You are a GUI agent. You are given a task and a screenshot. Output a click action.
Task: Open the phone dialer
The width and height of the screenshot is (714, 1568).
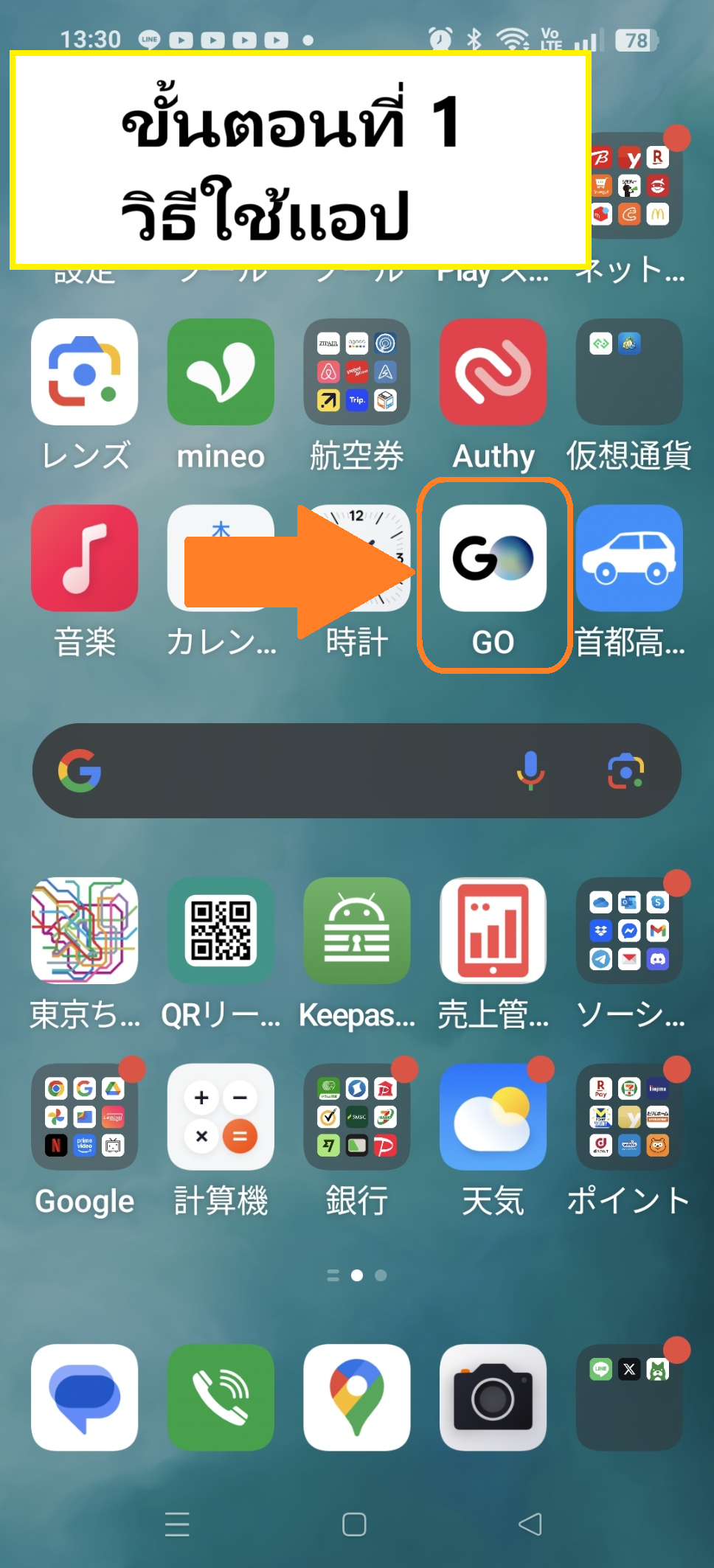(221, 1397)
